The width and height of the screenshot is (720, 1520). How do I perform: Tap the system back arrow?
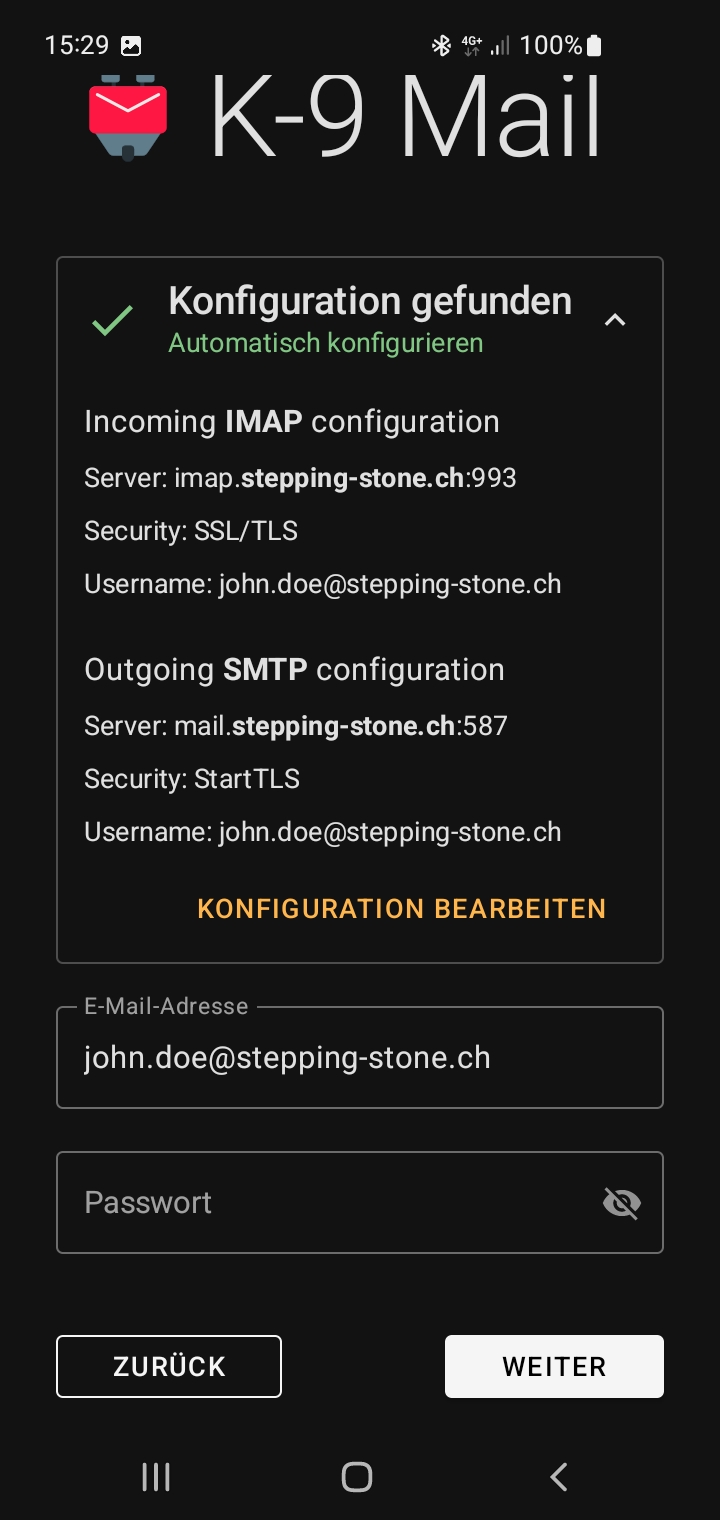tap(559, 1477)
